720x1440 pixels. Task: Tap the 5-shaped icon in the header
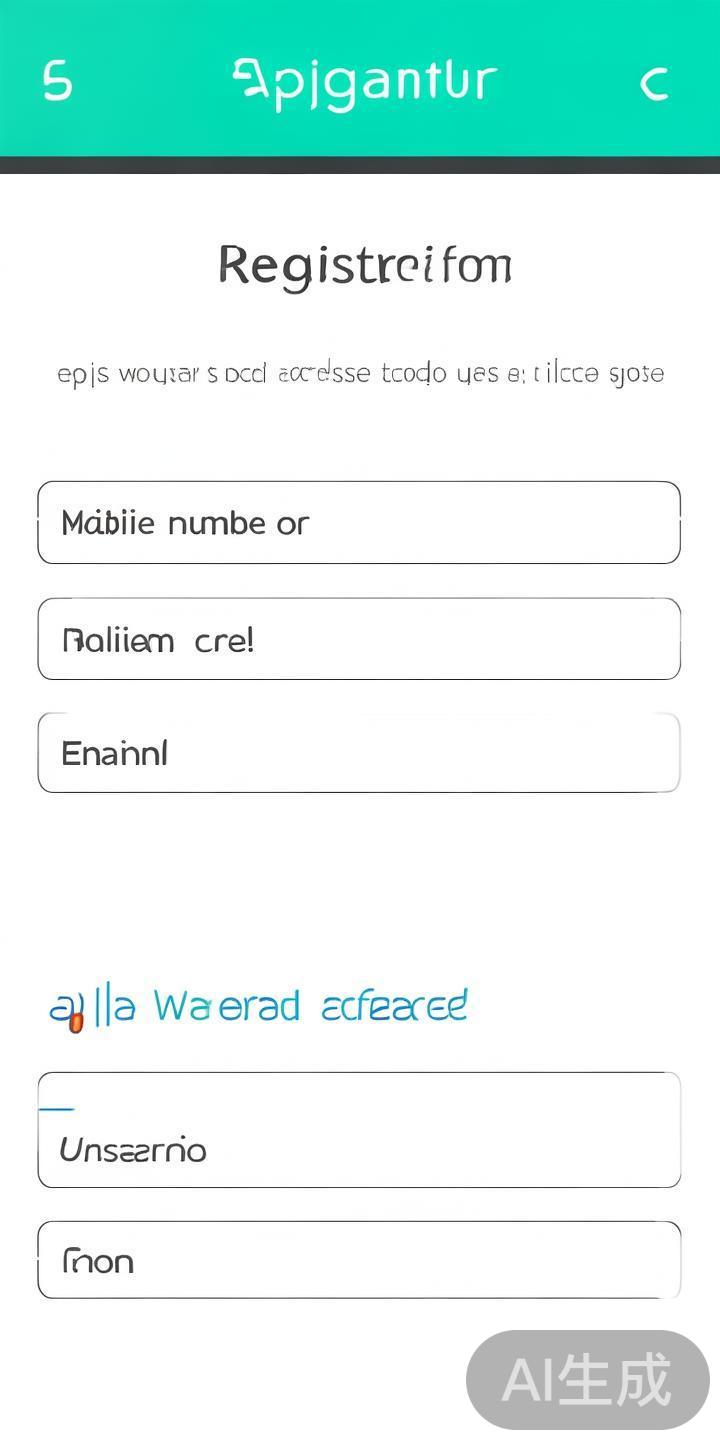[x=58, y=81]
